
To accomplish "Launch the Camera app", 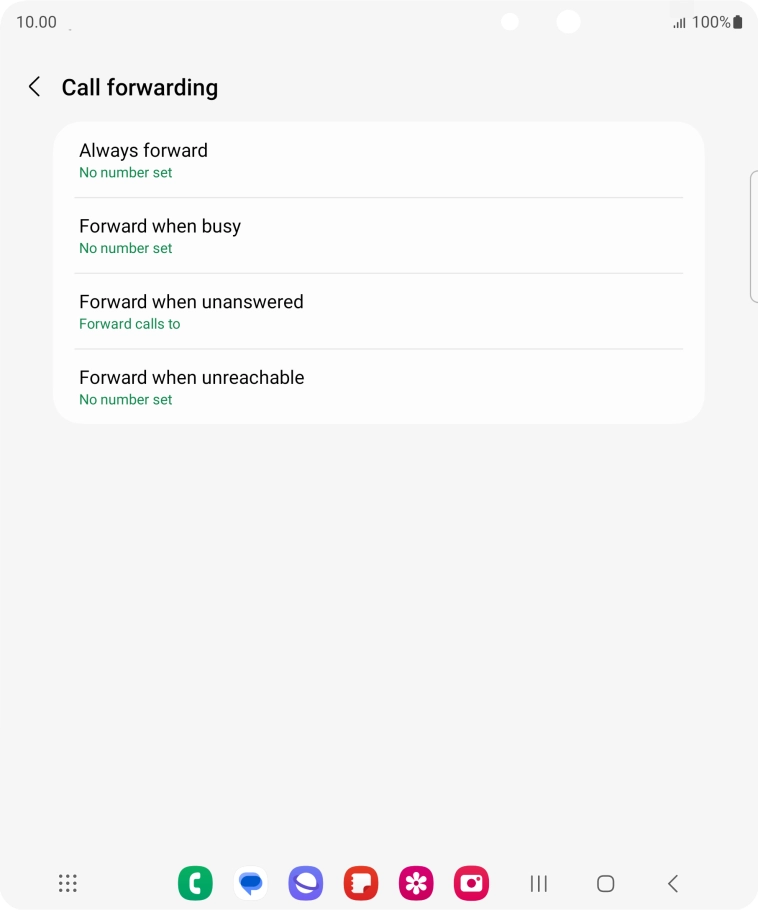I will pyautogui.click(x=470, y=883).
